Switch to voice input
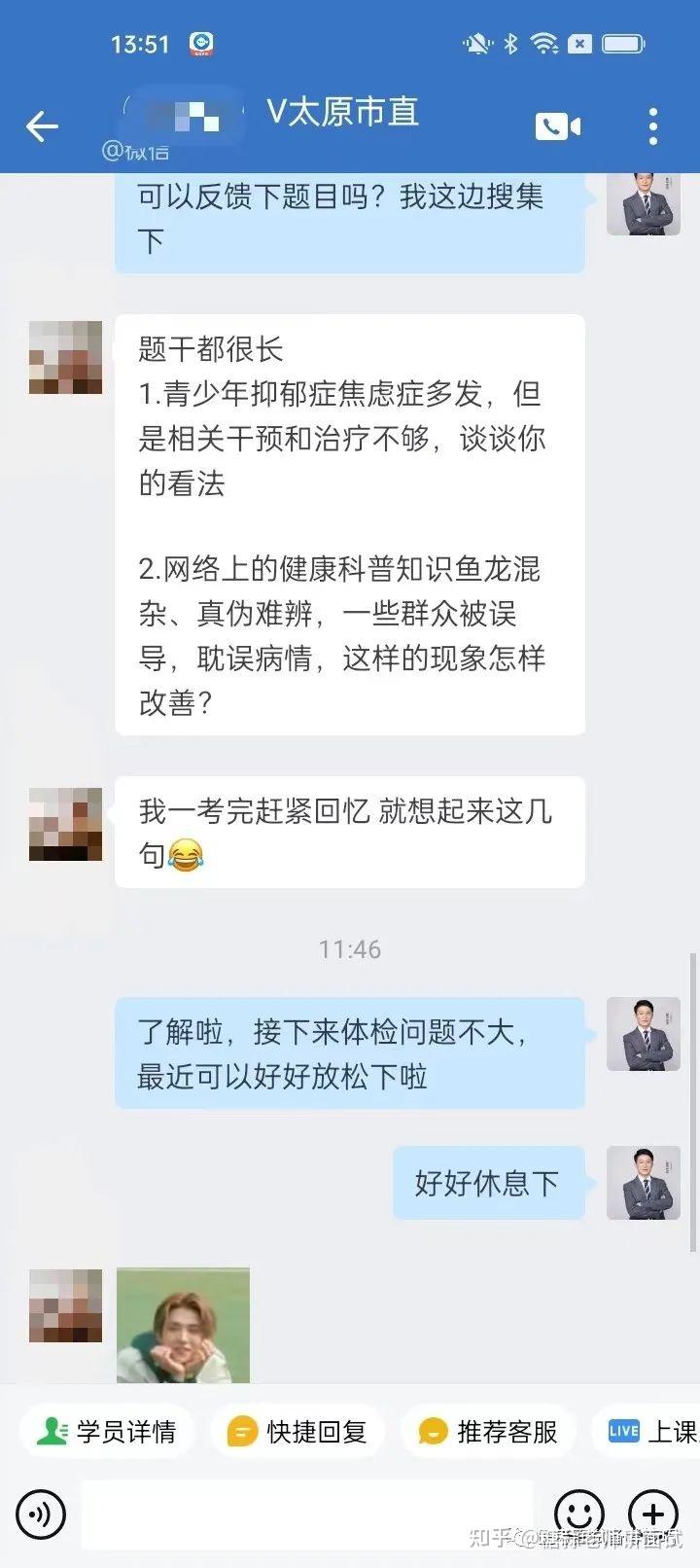This screenshot has width=700, height=1568. point(41,1515)
